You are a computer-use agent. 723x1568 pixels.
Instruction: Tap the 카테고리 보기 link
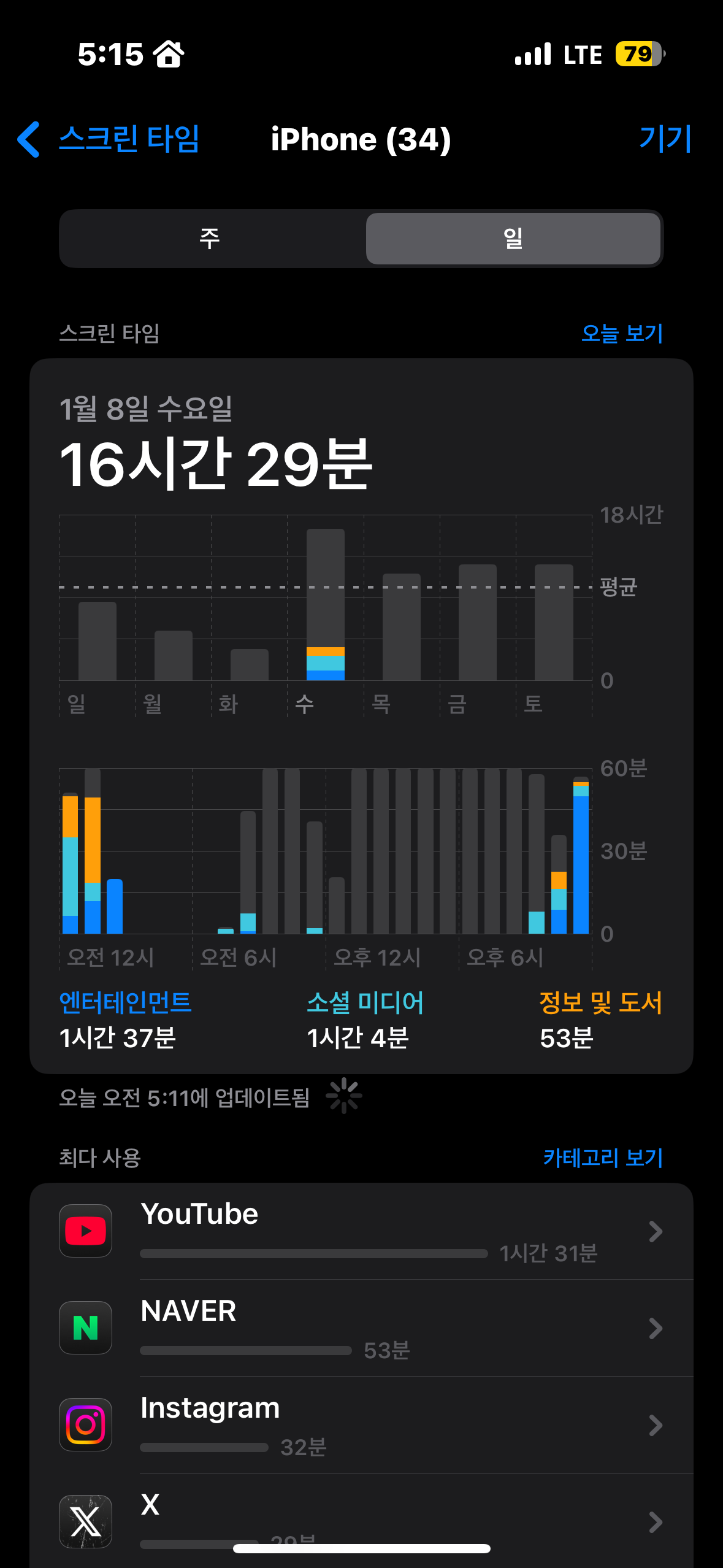[603, 1158]
